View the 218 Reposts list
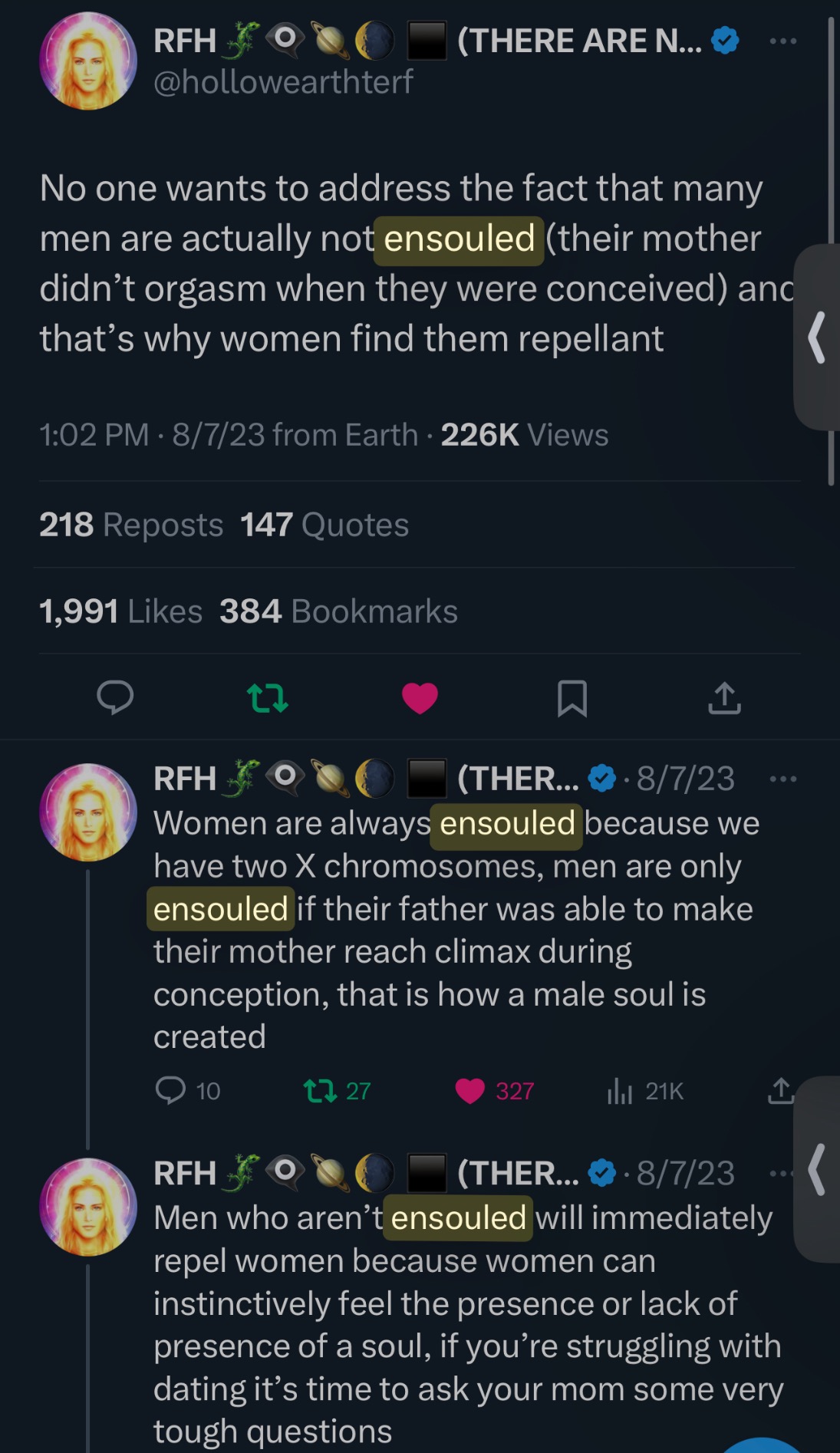Screen dimensions: 840x1453 coord(131,525)
